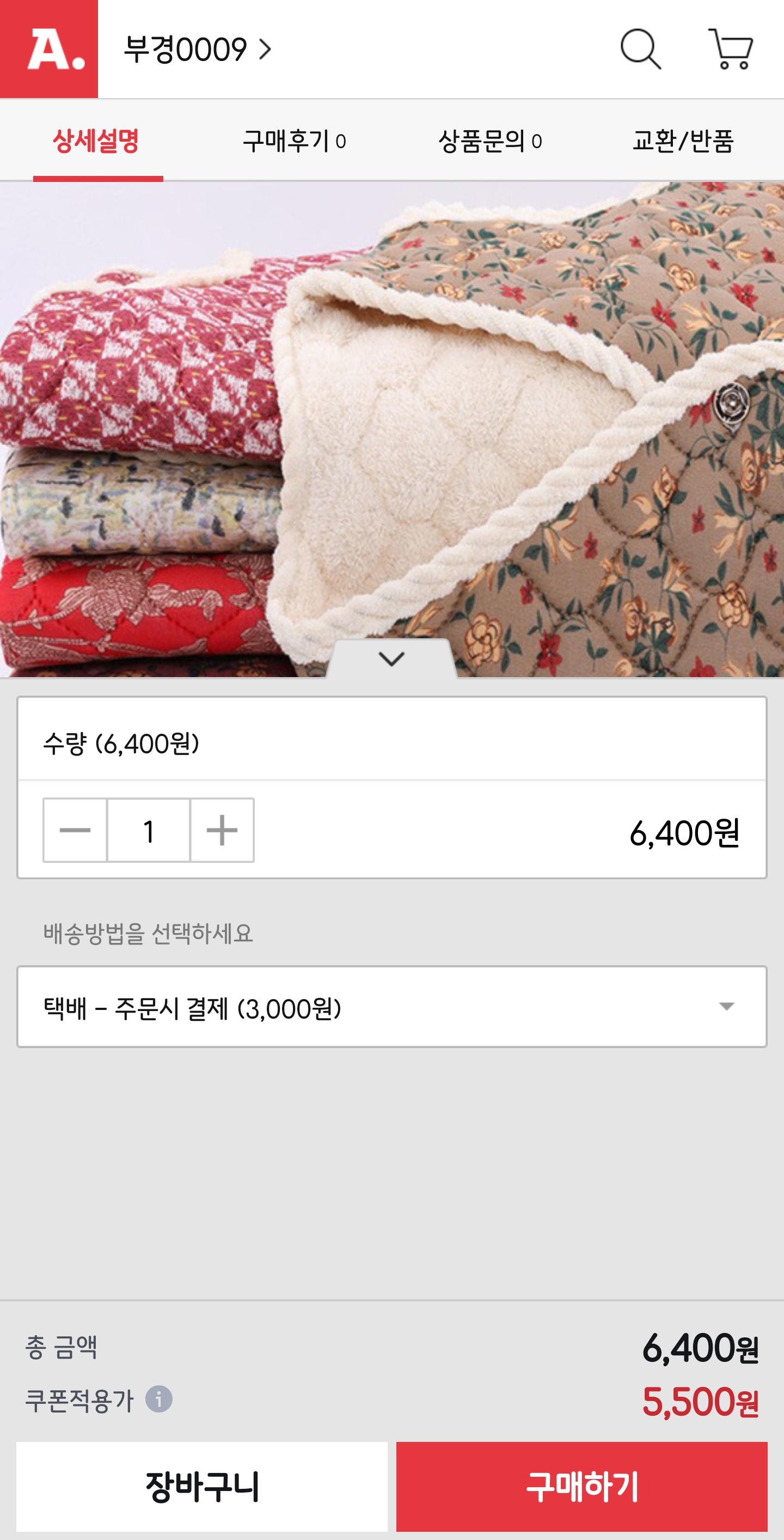Open the search icon

tap(641, 51)
